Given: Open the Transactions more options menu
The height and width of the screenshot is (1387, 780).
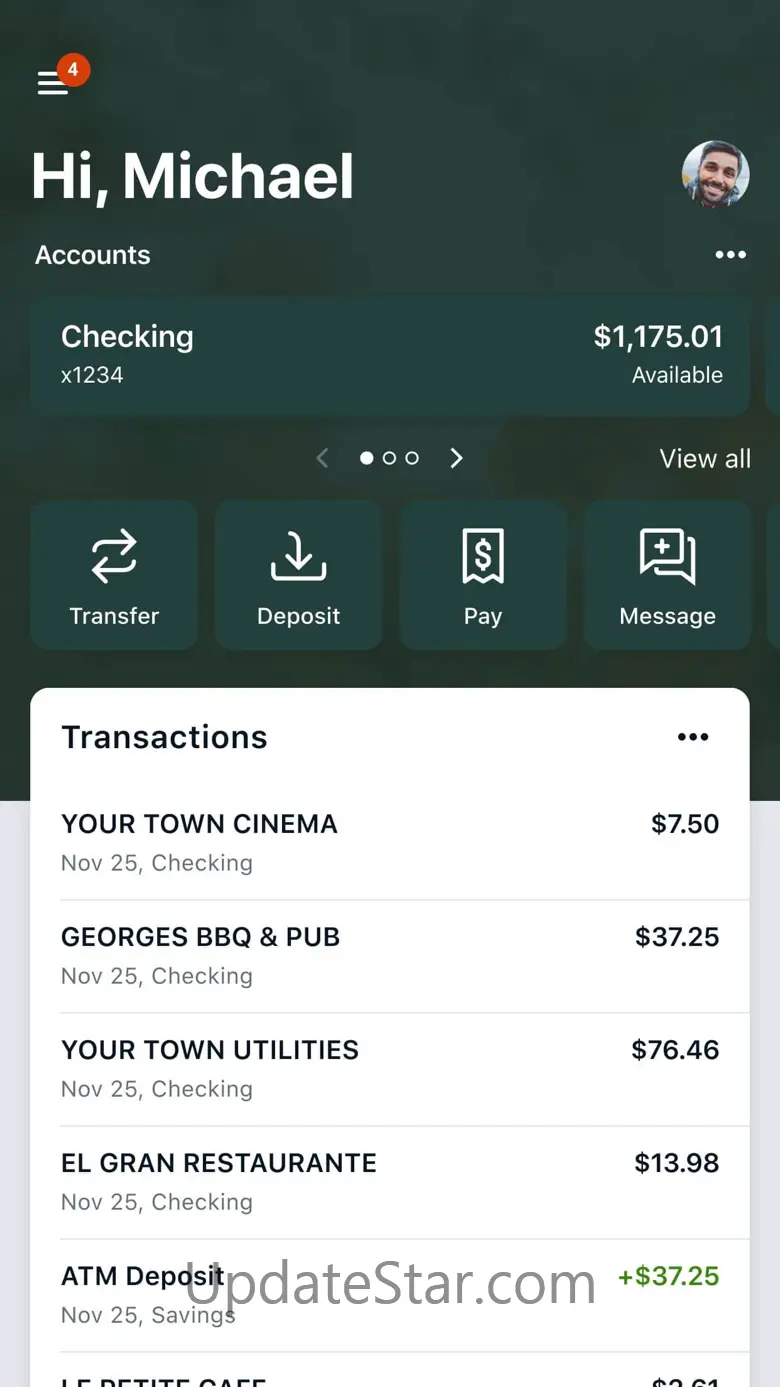Looking at the screenshot, I should tap(692, 737).
